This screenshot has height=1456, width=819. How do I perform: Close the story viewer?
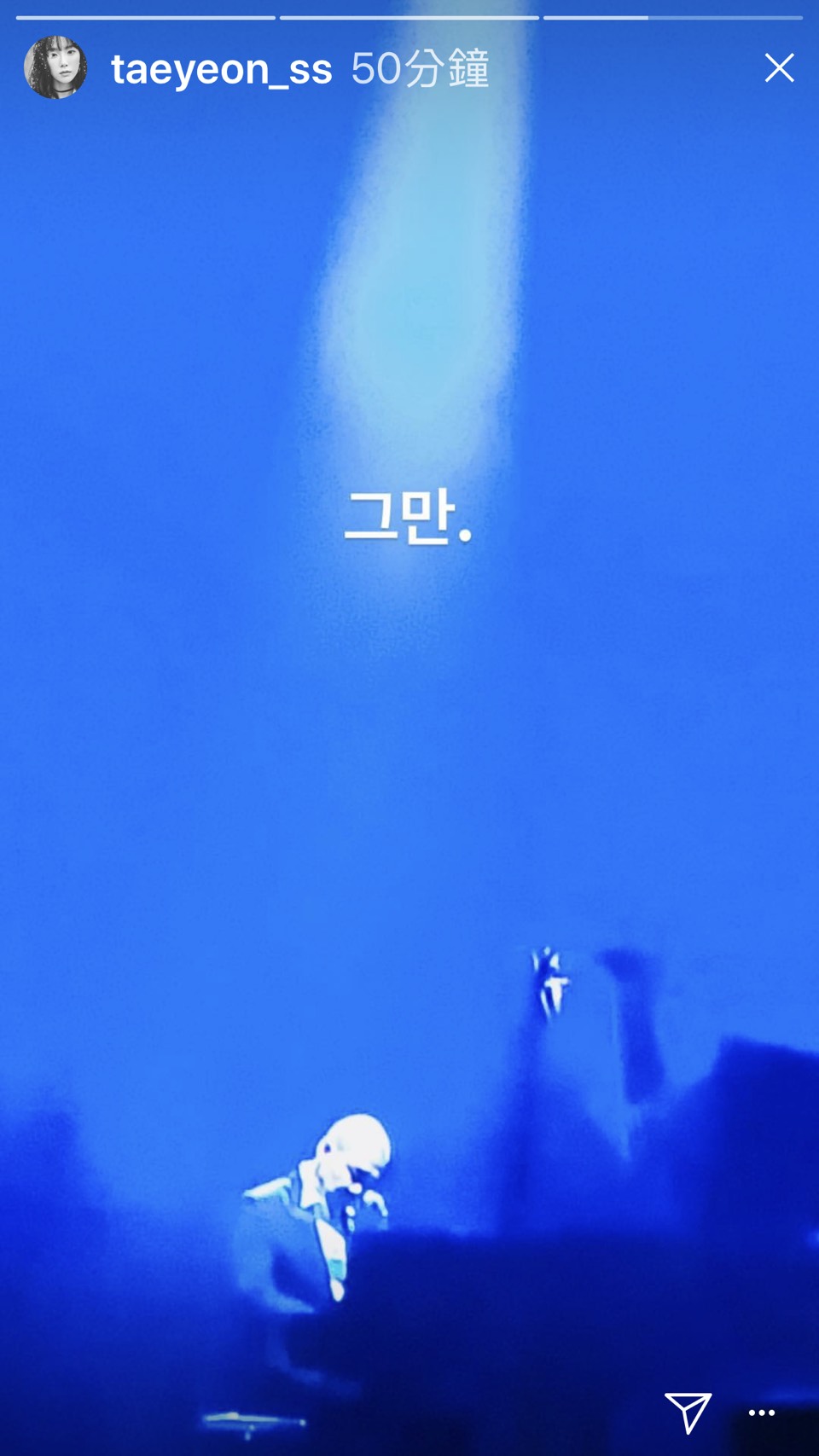779,68
